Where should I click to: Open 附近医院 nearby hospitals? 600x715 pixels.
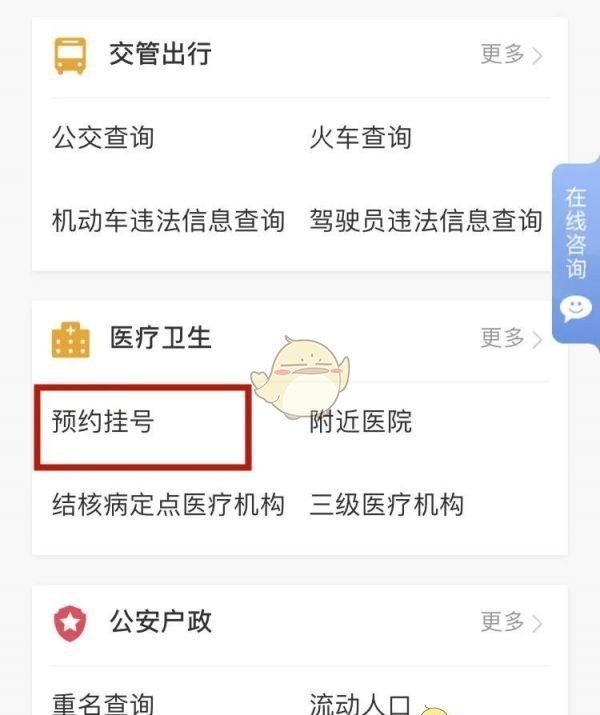pyautogui.click(x=360, y=422)
